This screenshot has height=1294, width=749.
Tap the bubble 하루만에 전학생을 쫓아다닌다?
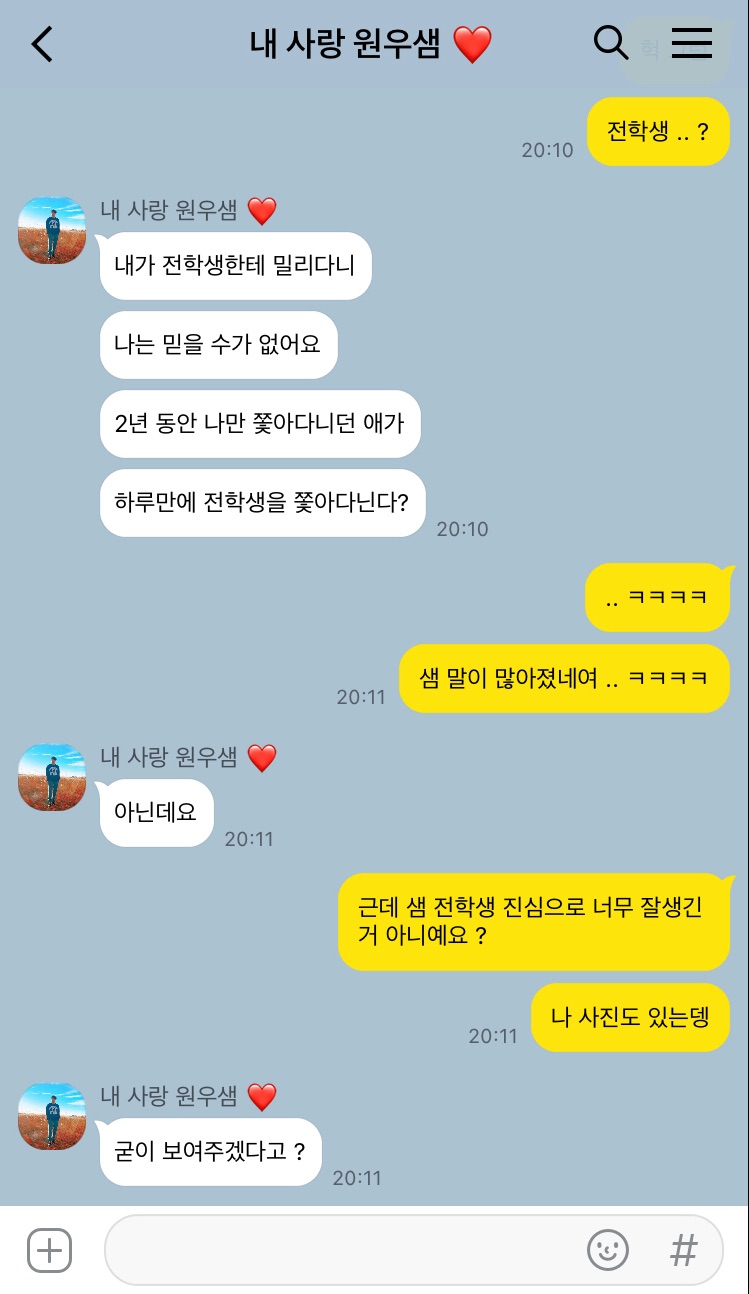tap(262, 503)
